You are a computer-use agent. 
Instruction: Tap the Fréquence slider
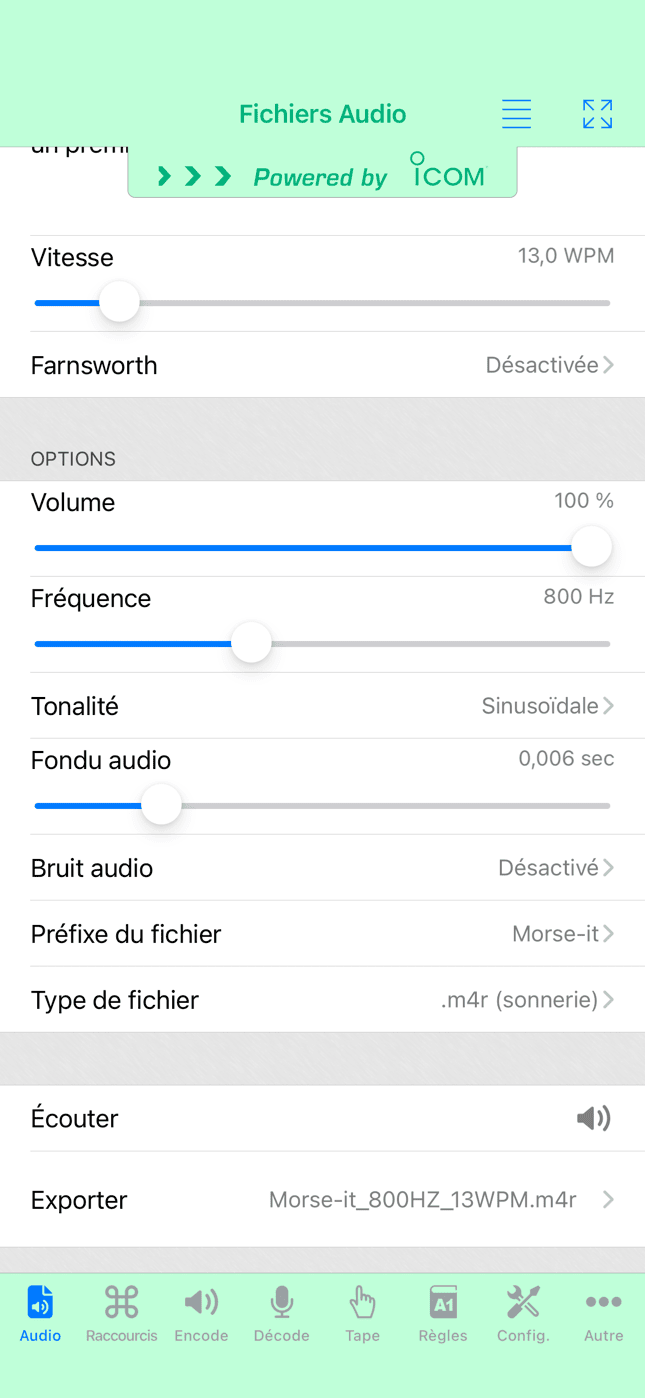[322, 643]
